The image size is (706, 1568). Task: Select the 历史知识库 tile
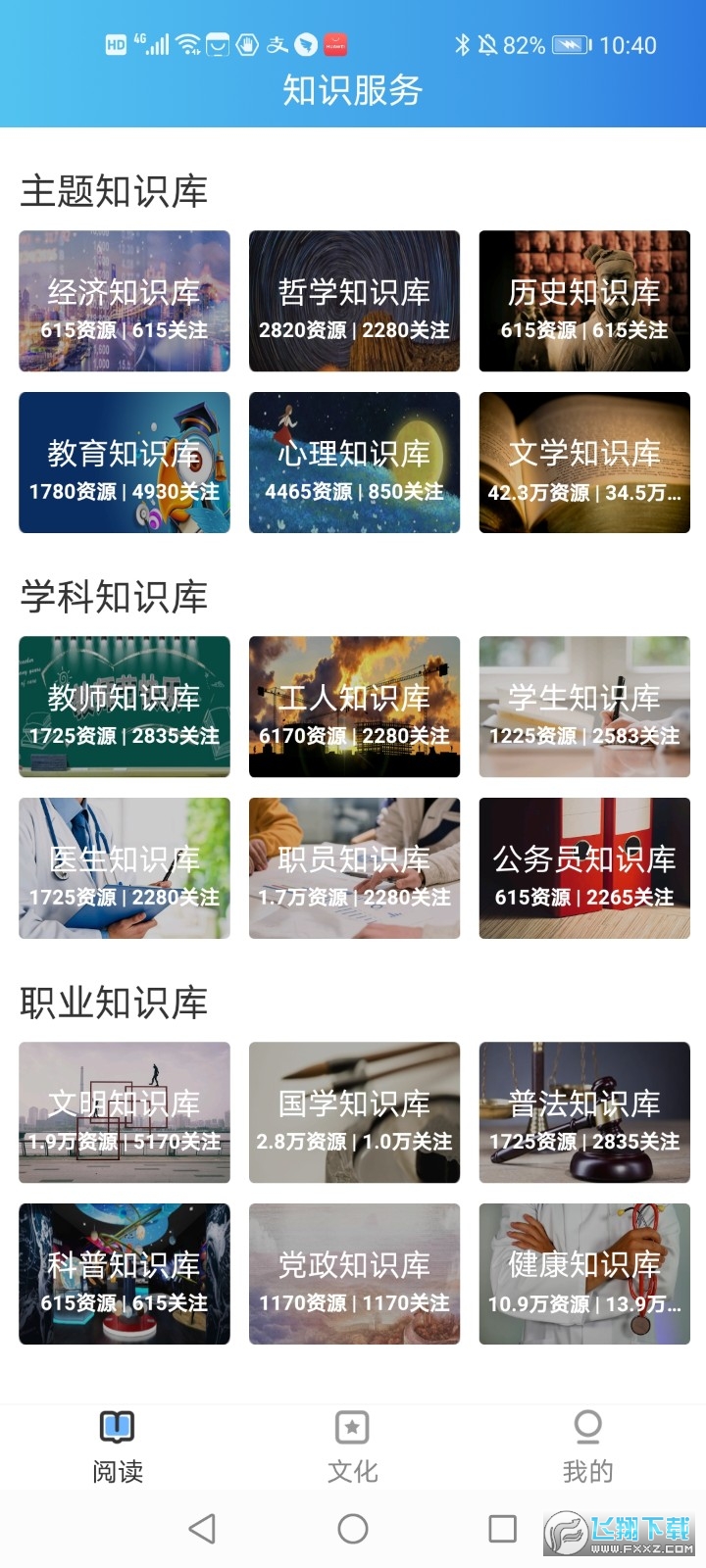(584, 302)
